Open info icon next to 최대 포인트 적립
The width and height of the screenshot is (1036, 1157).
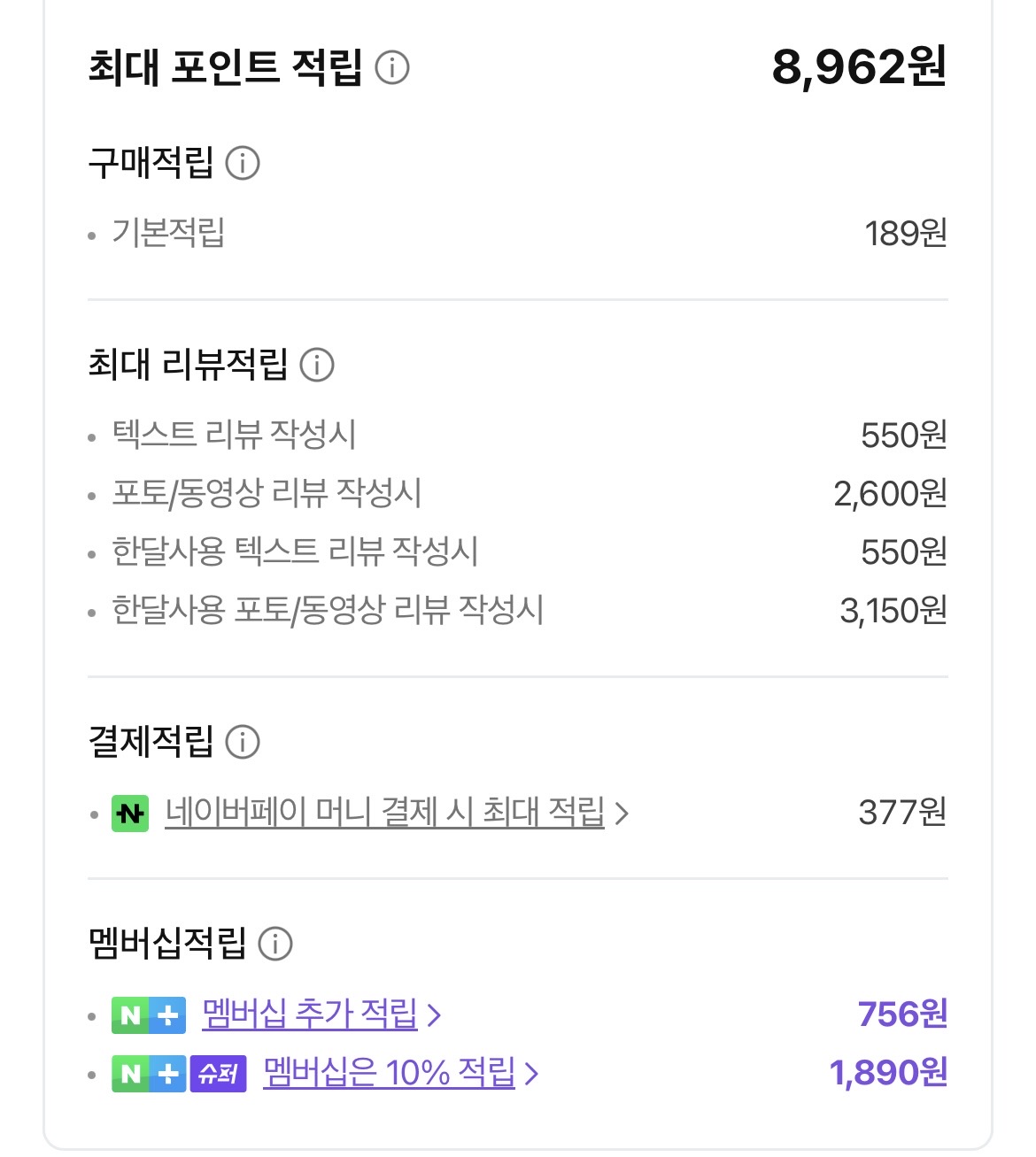click(x=392, y=67)
